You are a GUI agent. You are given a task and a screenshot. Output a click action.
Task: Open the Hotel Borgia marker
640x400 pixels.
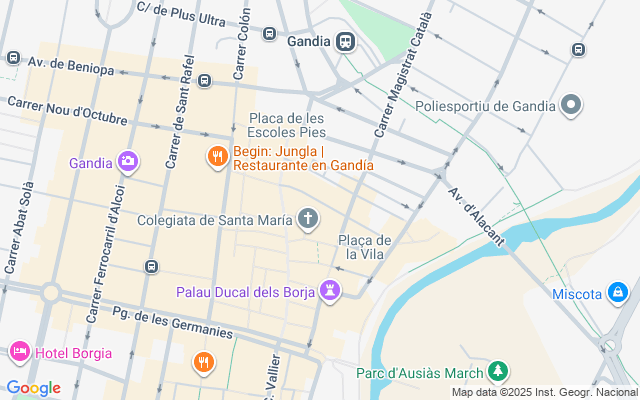click(19, 352)
